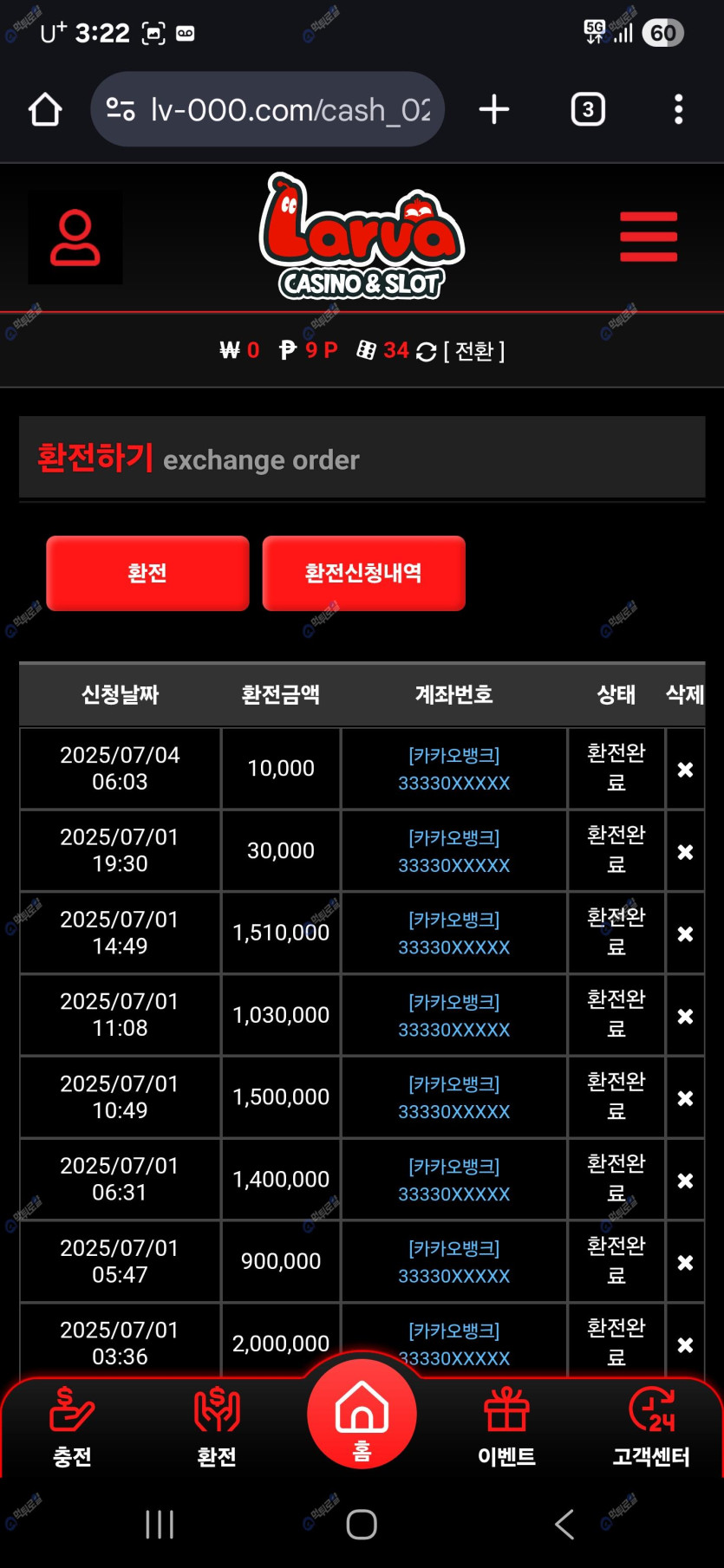Show the open tabs switcher

[x=588, y=110]
